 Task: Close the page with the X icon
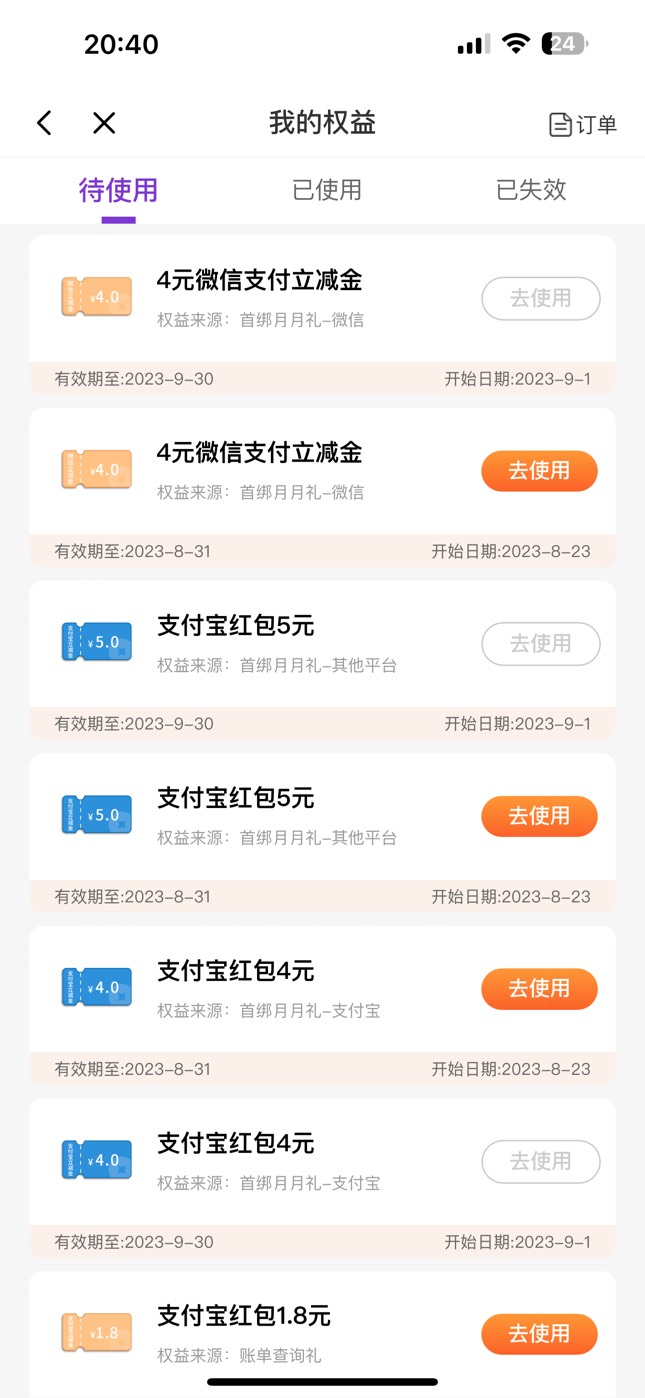[104, 123]
